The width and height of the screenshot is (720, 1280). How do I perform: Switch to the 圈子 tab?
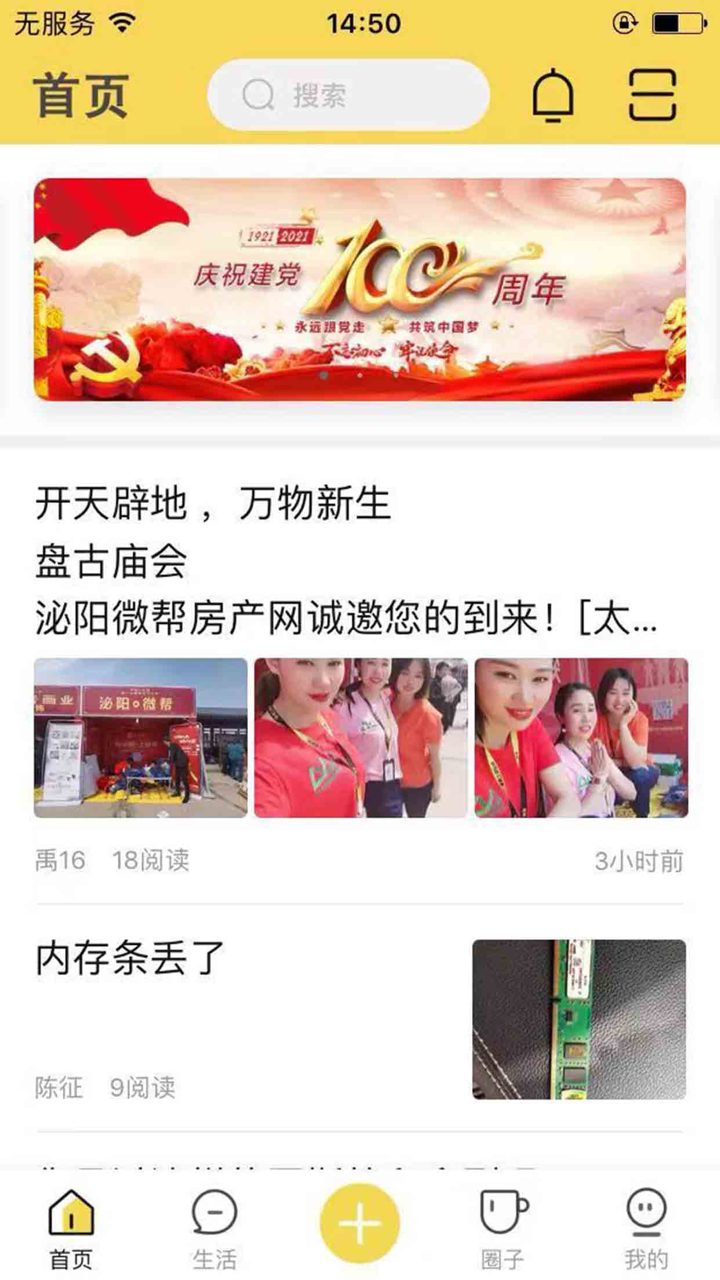point(503,1225)
